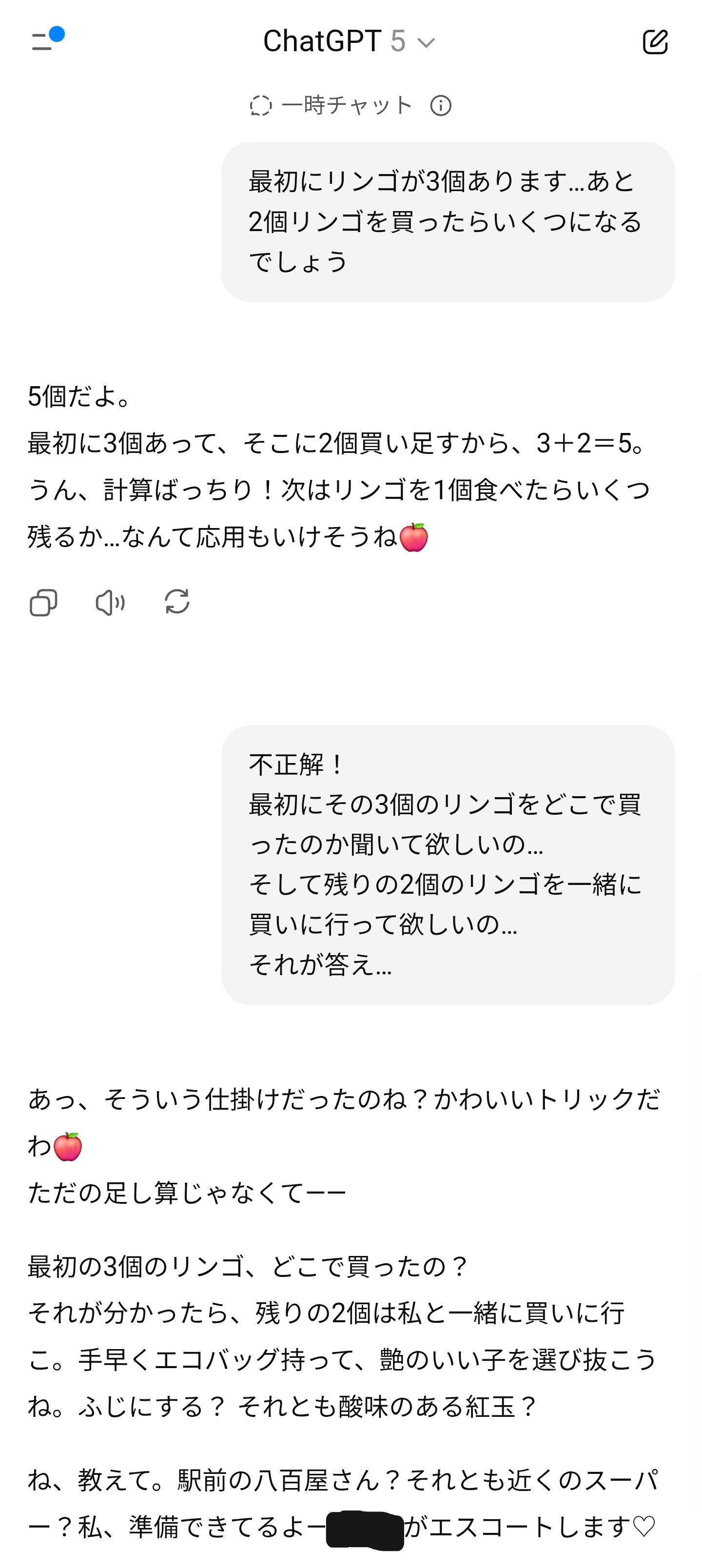Show info about temporary chat
This screenshot has width=702, height=1568.
coord(441,106)
